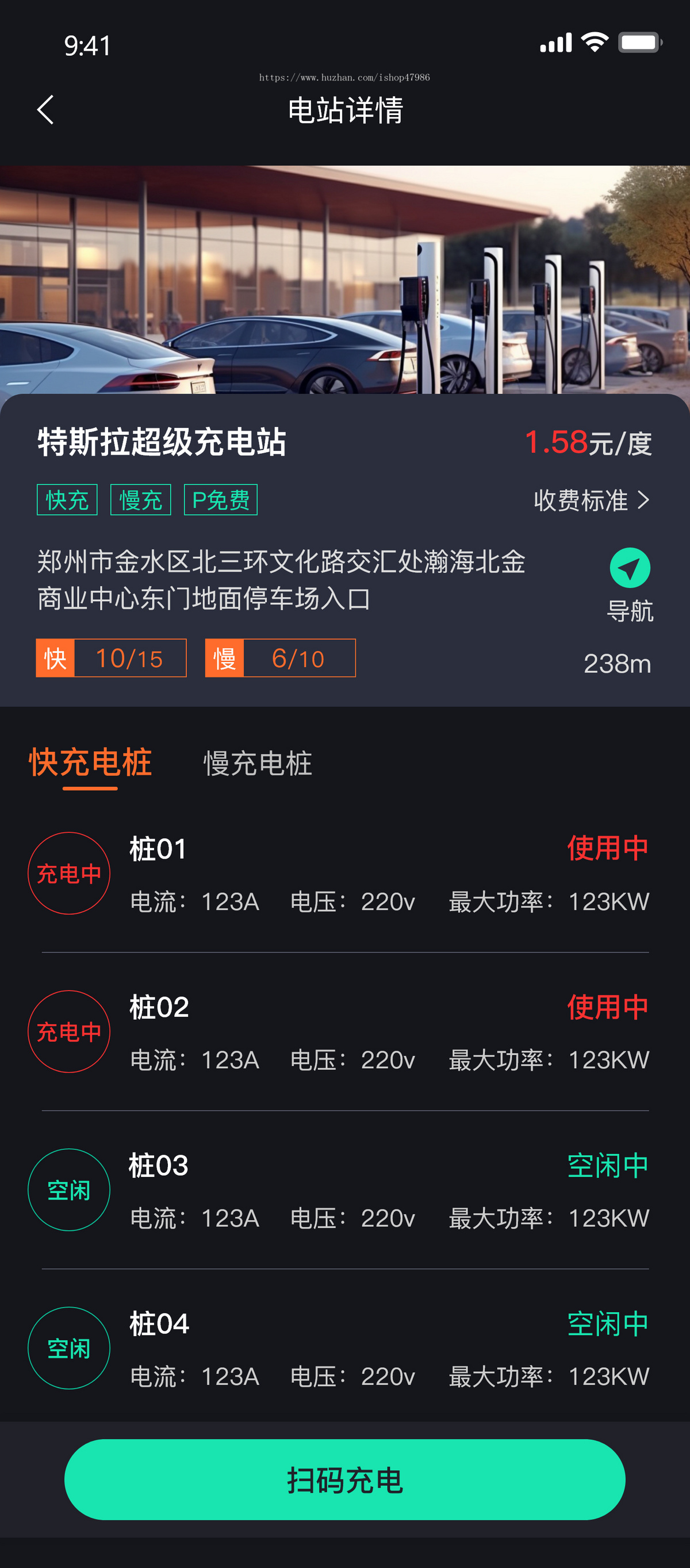Viewport: 690px width, 1568px height.
Task: Toggle the P免费 parking tag
Action: point(221,500)
